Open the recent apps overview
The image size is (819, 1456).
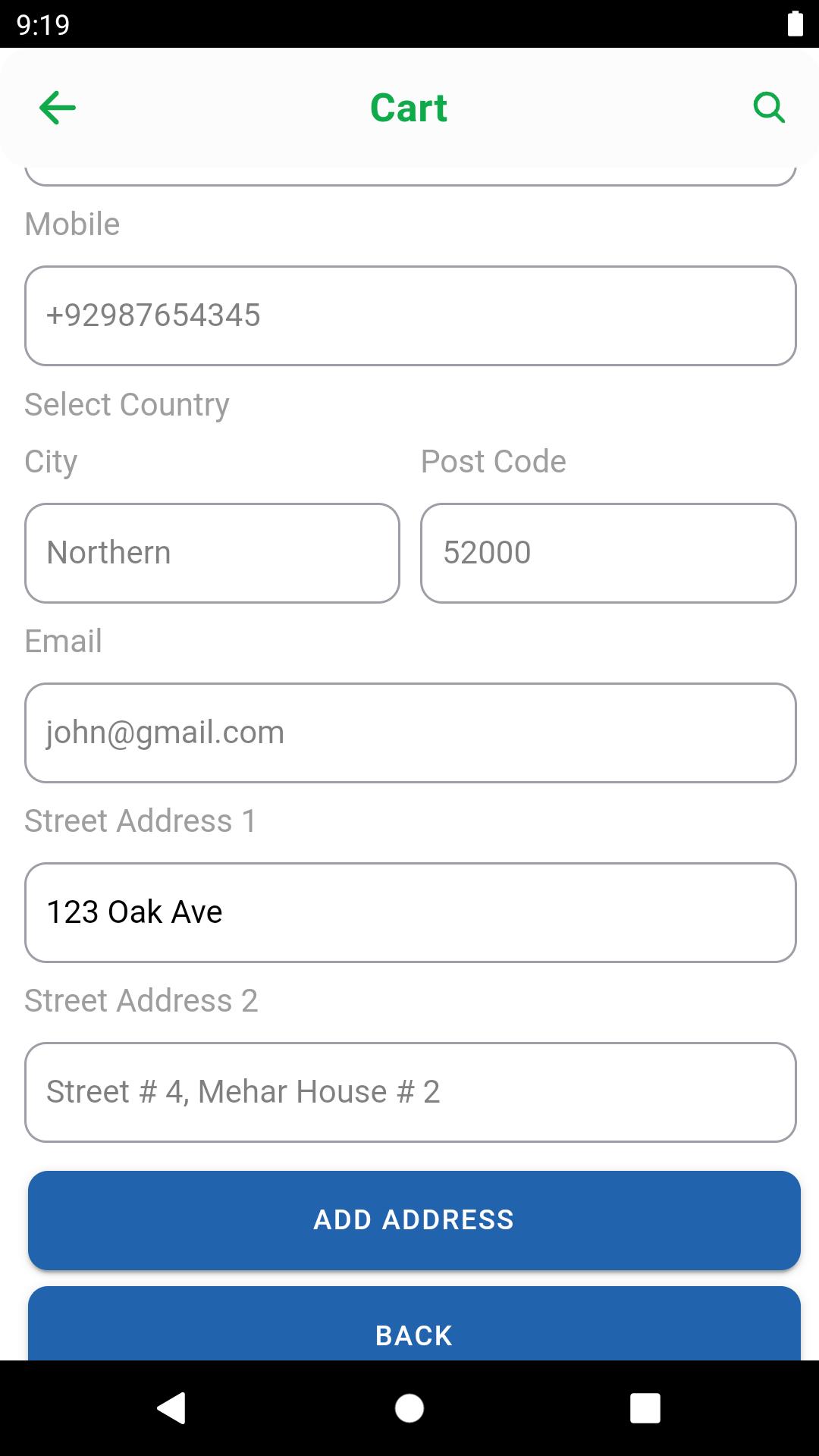[645, 1408]
